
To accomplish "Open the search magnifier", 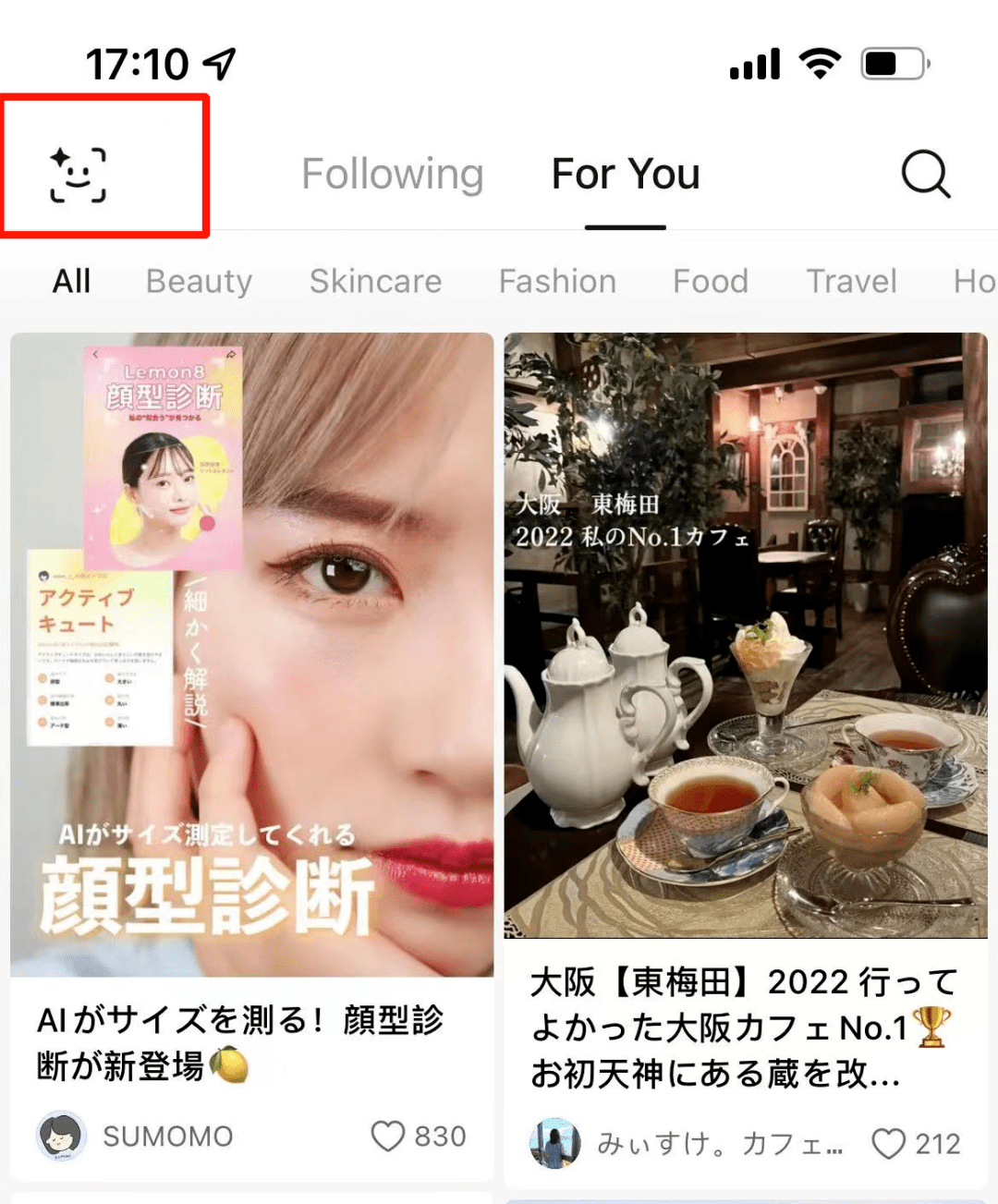I will (925, 174).
